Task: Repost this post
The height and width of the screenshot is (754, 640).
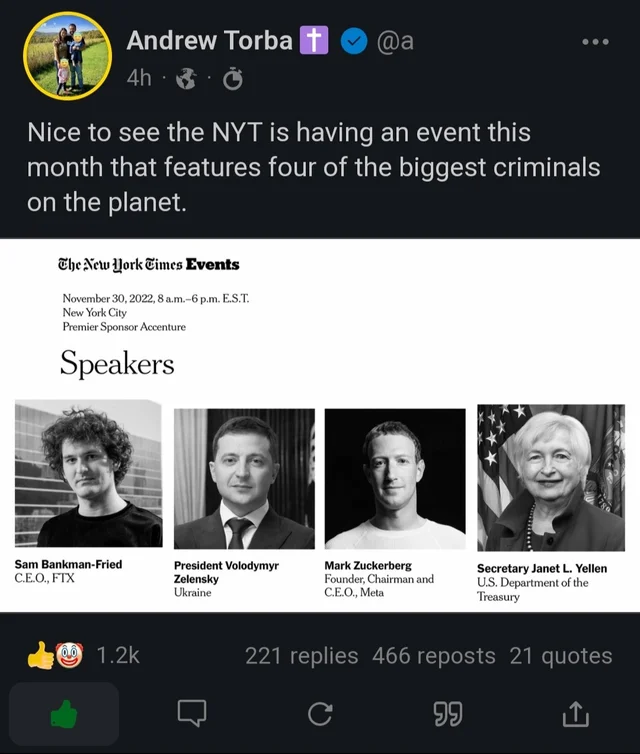Action: [x=320, y=714]
